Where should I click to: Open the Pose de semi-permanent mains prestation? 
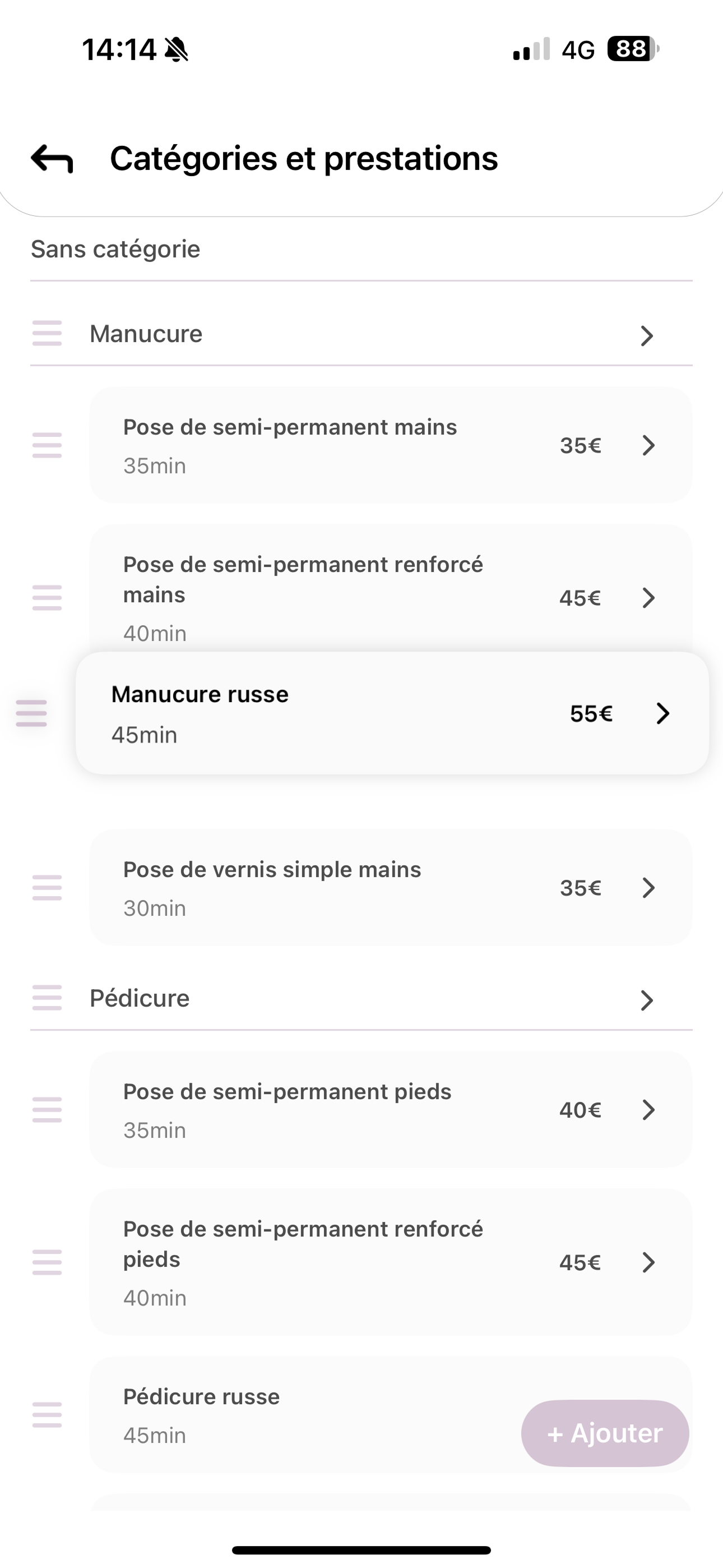647,446
